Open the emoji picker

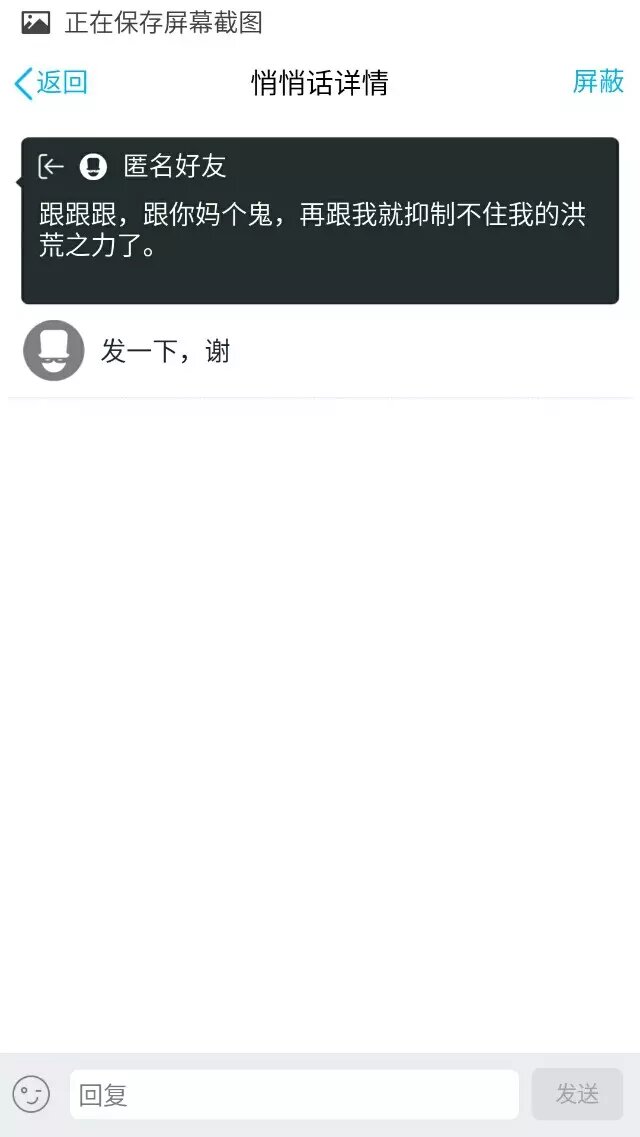pos(31,1094)
